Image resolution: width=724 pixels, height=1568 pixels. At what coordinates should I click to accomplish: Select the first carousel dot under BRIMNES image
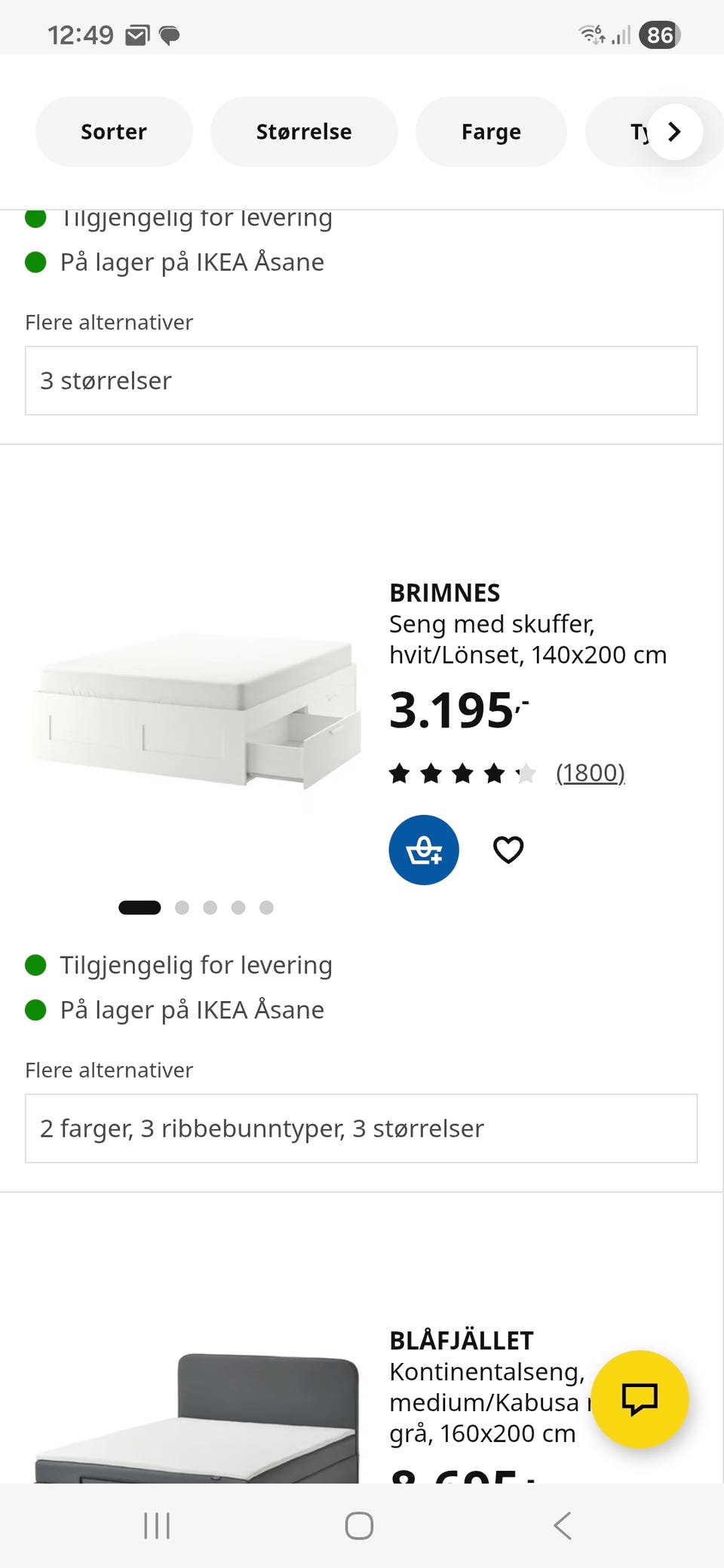pos(140,908)
